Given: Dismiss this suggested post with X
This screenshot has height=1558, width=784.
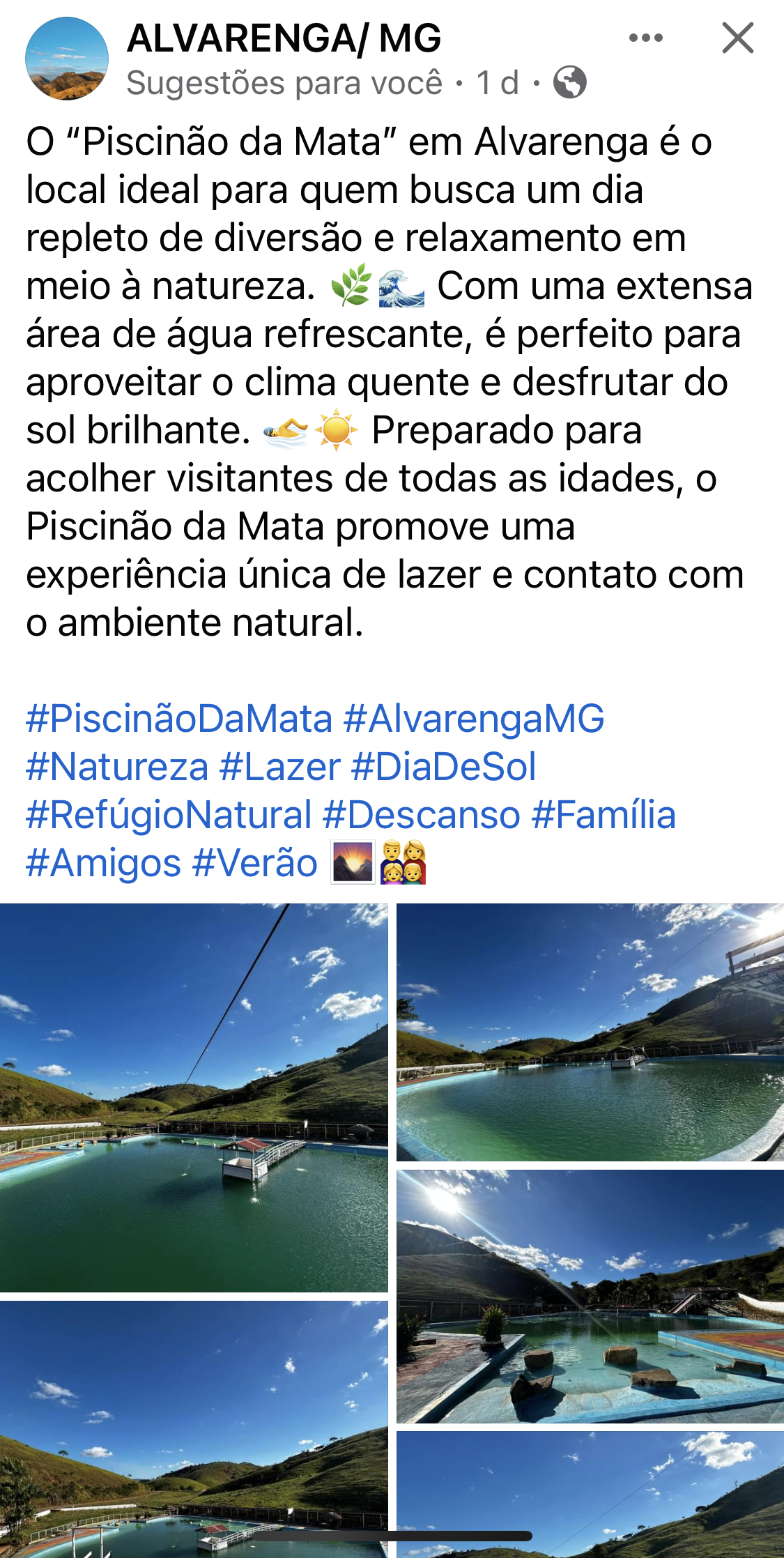Looking at the screenshot, I should click(737, 38).
